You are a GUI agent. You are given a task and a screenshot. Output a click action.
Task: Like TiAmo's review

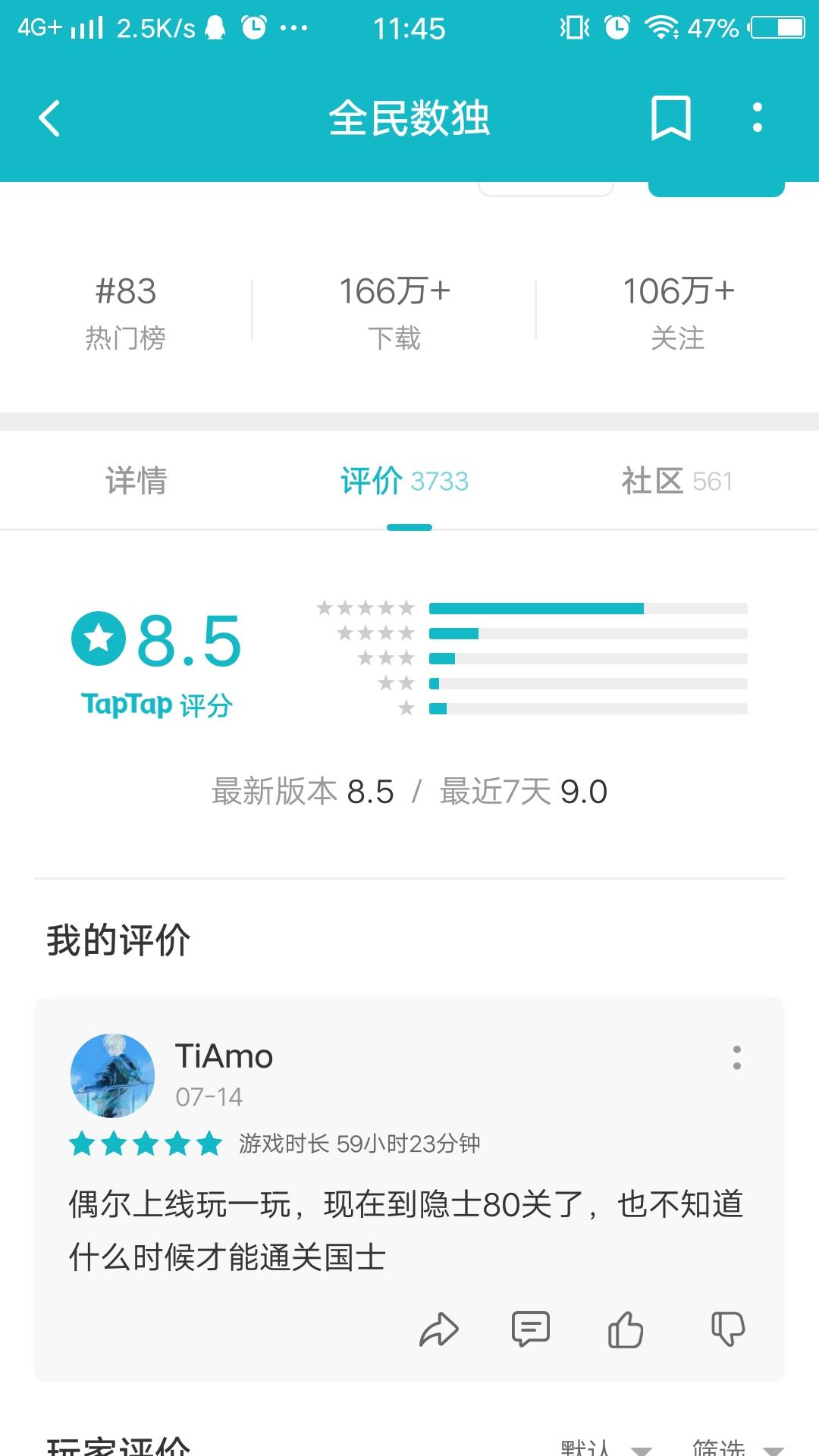tap(626, 1329)
